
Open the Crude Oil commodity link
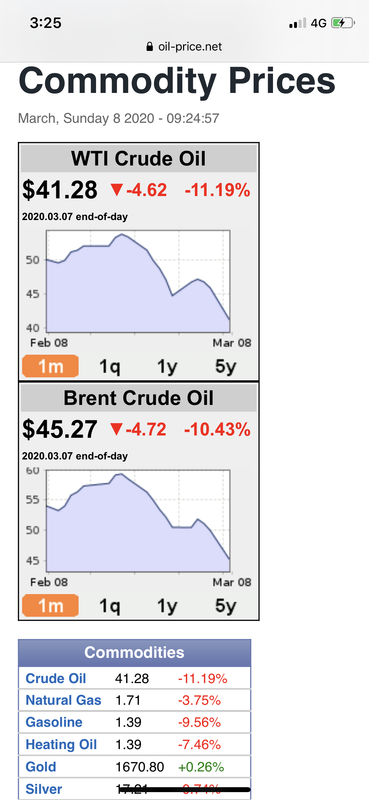(x=56, y=679)
